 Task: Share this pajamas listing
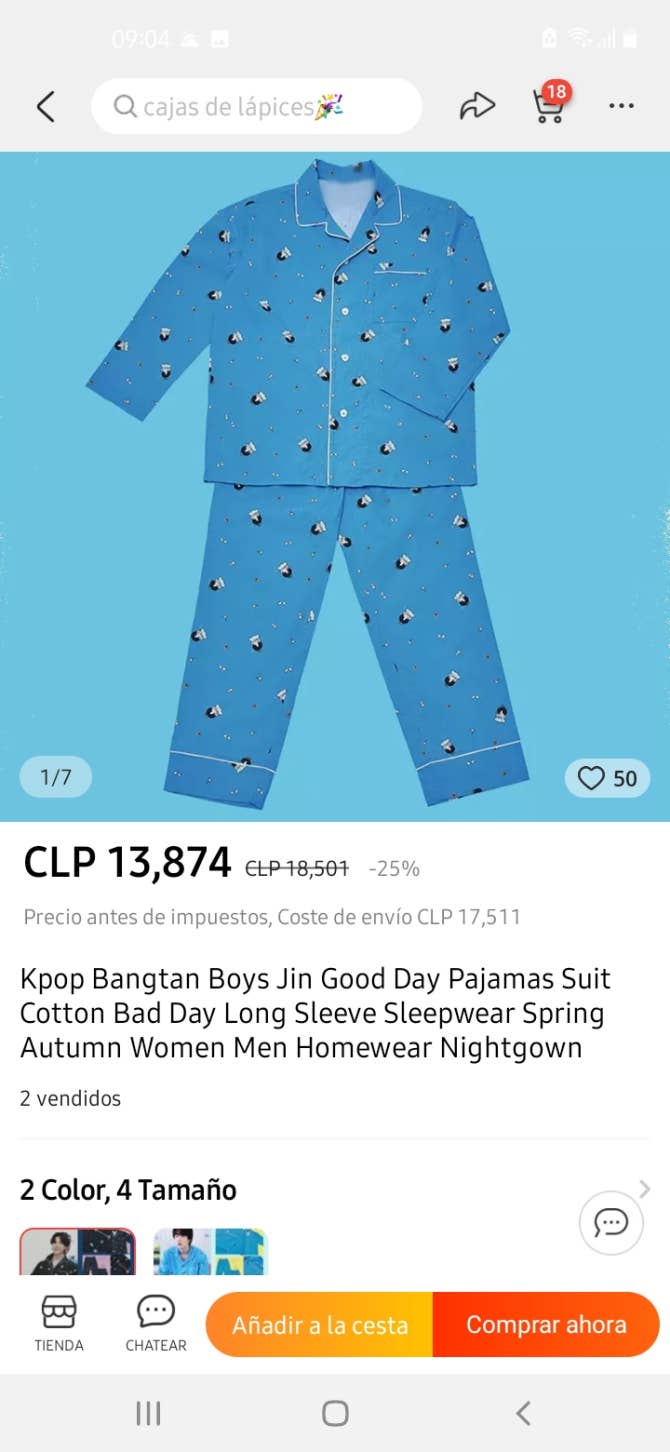click(477, 106)
